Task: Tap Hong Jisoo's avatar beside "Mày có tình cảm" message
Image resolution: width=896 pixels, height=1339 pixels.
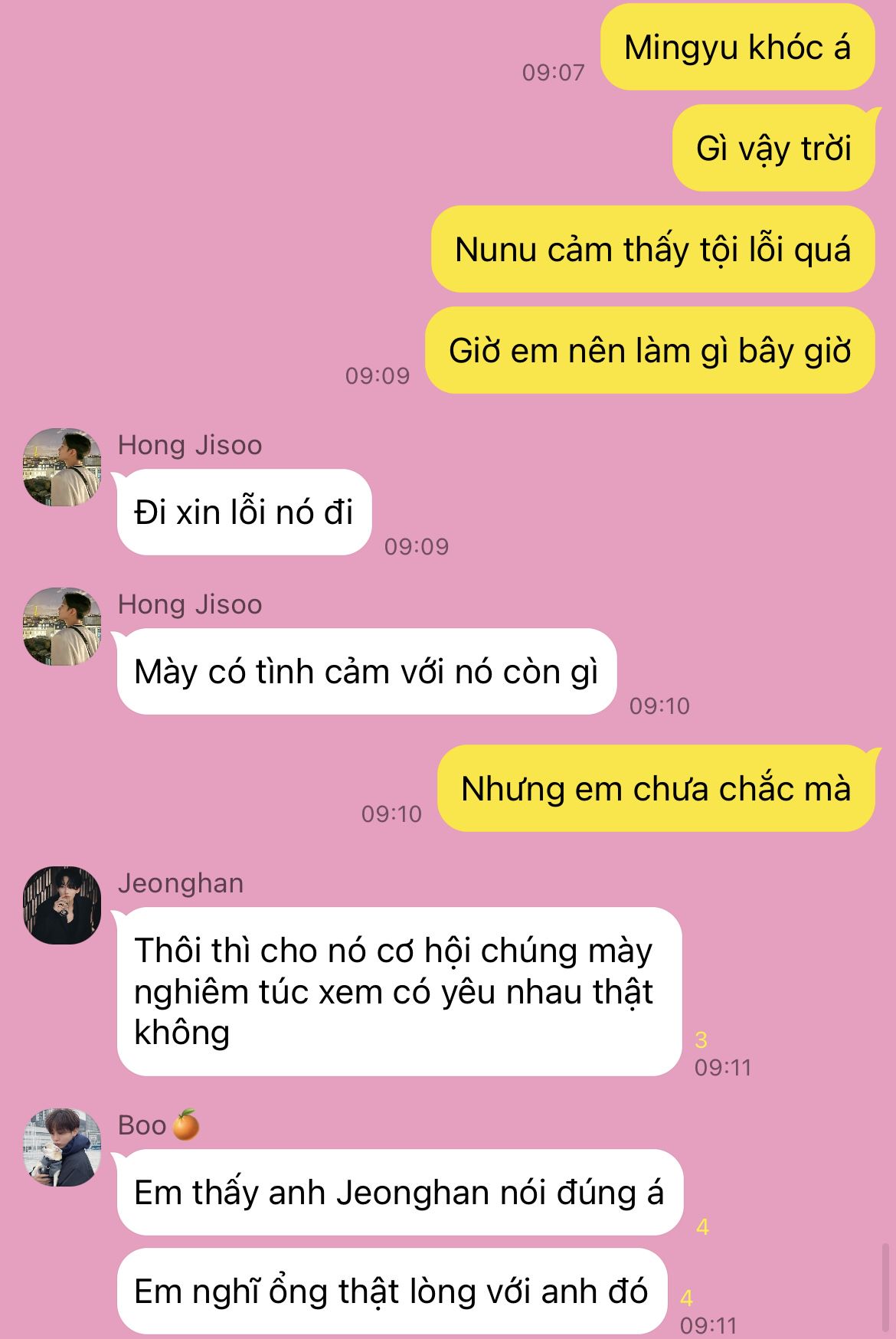Action: 62,627
